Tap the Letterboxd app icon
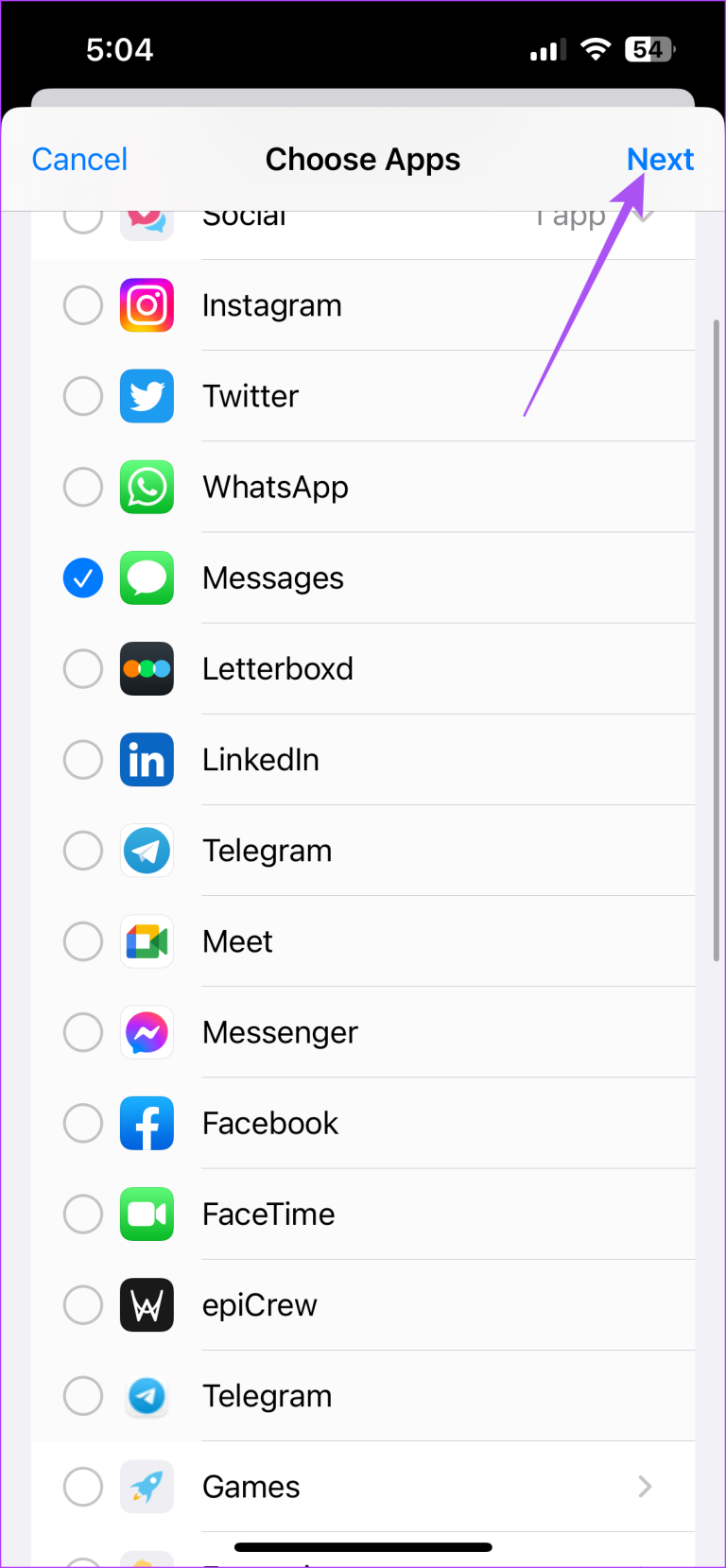This screenshot has height=1568, width=726. point(147,668)
